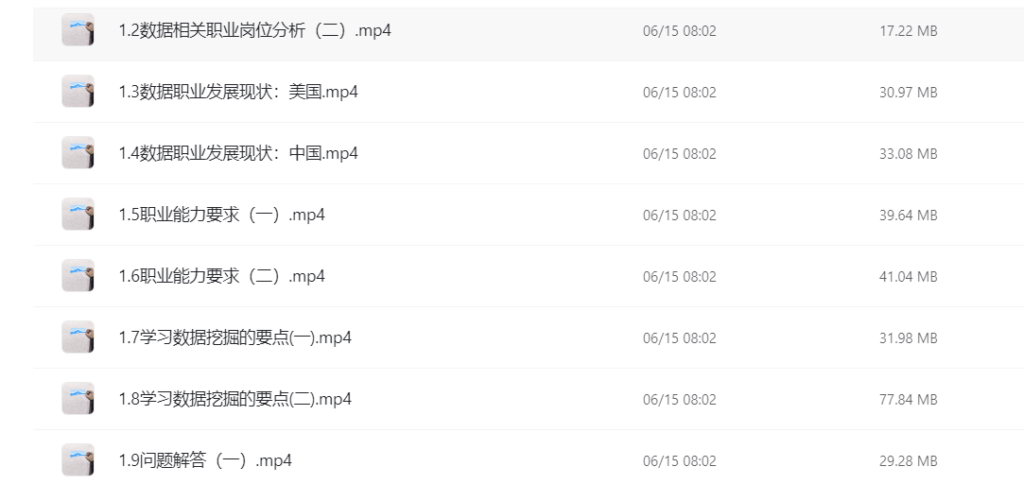This screenshot has height=484, width=1024.
Task: Select 1.8学习数据挖掘的要点(二).mp4
Action: 235,399
